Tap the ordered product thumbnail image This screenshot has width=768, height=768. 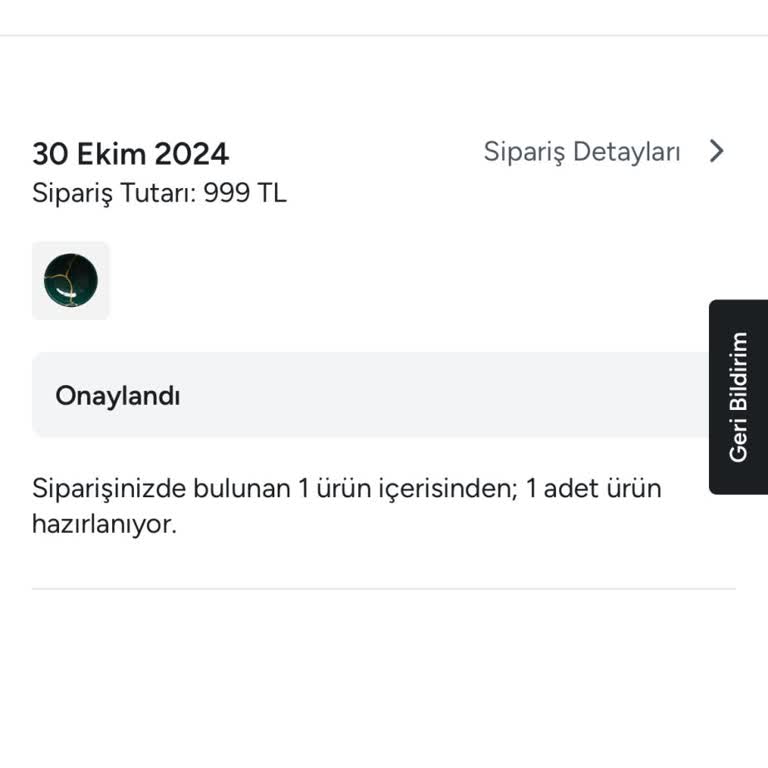coord(71,280)
